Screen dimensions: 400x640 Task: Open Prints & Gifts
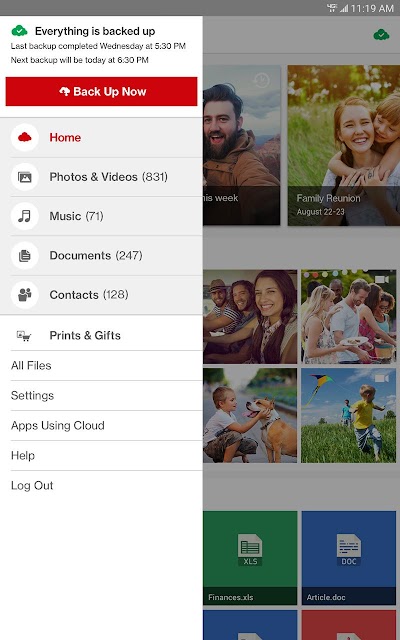[x=101, y=335]
